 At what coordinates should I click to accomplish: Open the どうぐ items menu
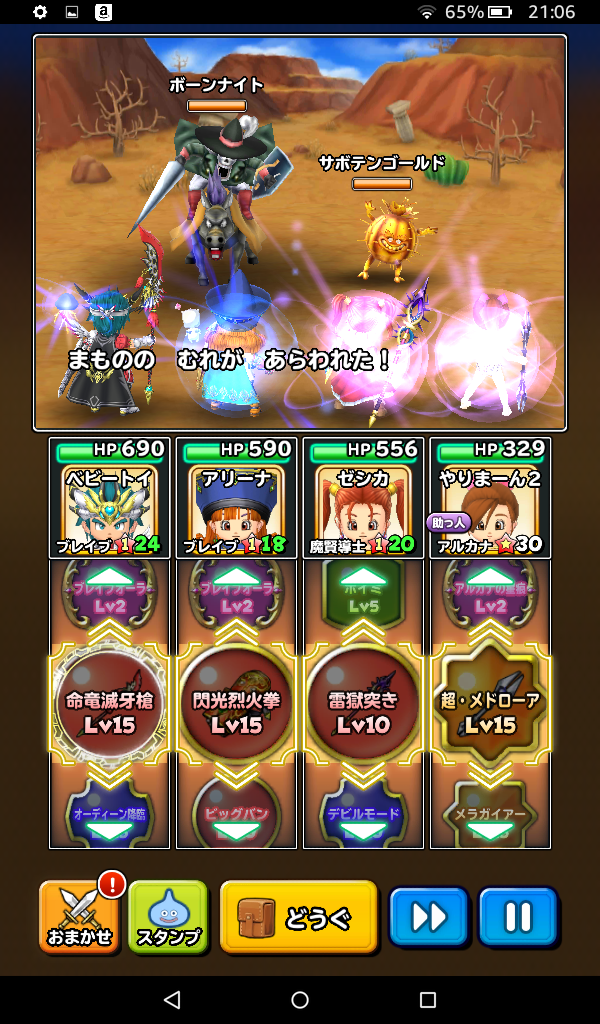tap(298, 916)
